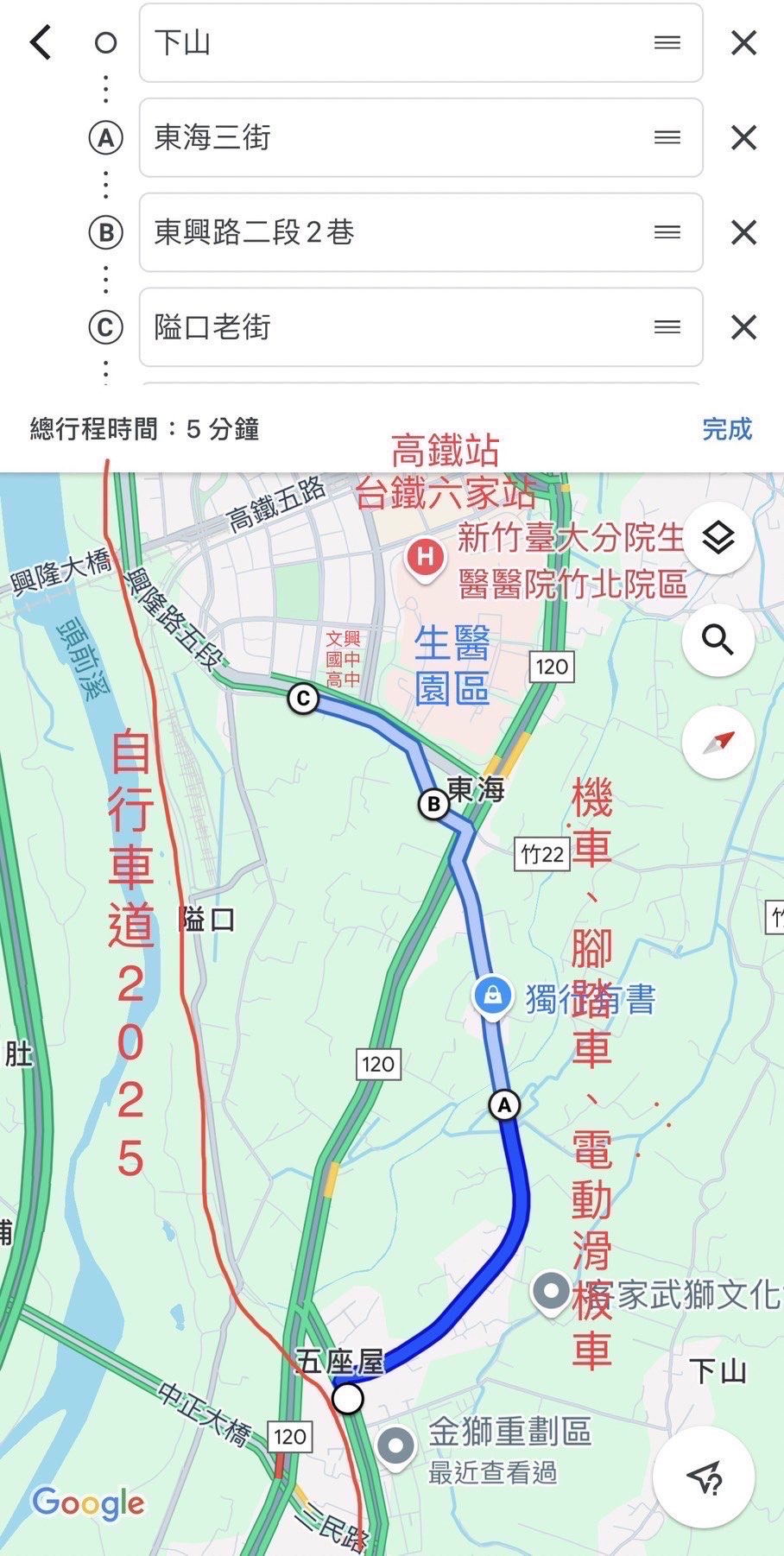Remove the 下山 stop
Viewport: 784px width, 1556px height.
pos(743,42)
